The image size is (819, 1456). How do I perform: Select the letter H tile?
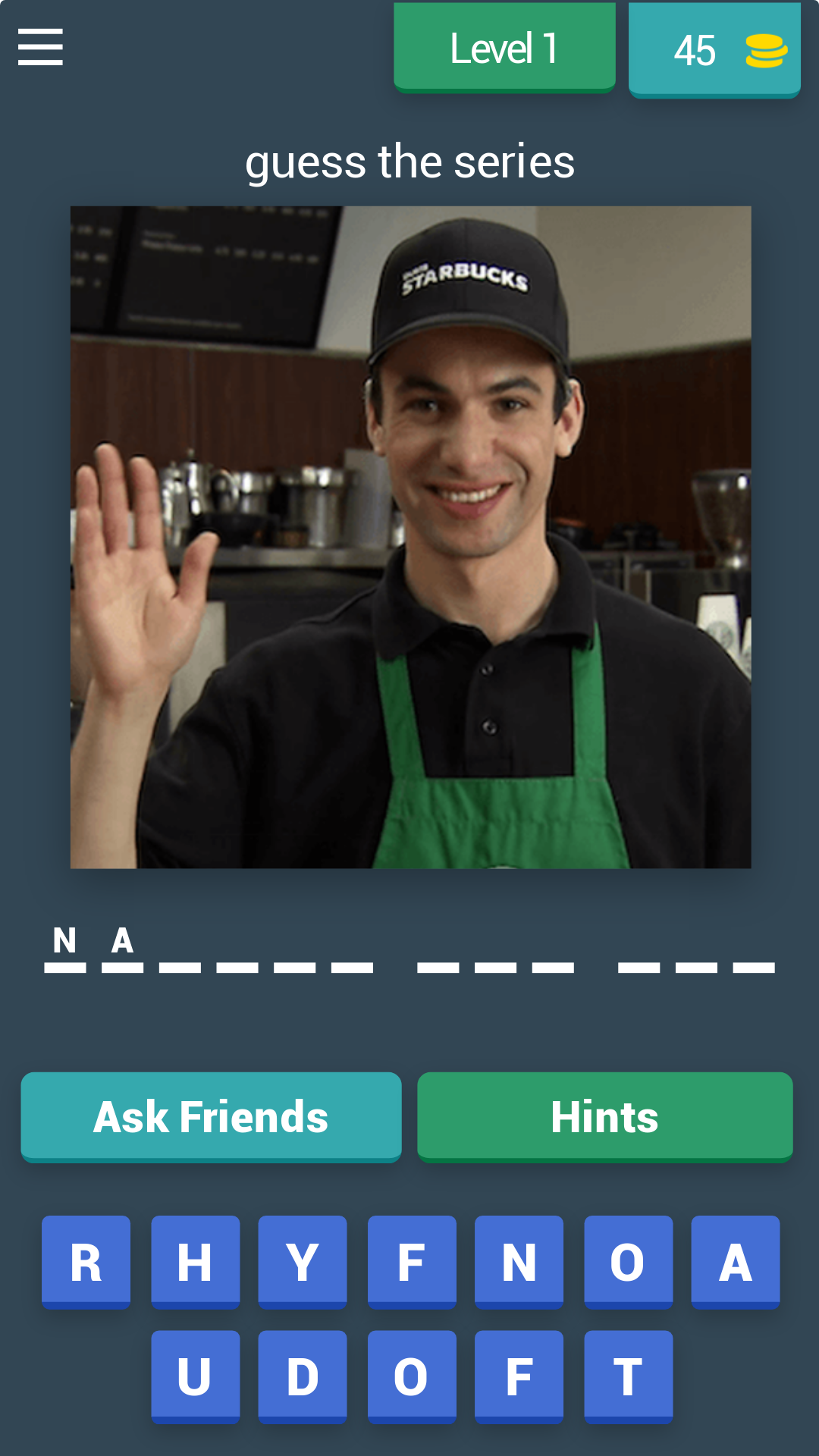pos(196,1263)
